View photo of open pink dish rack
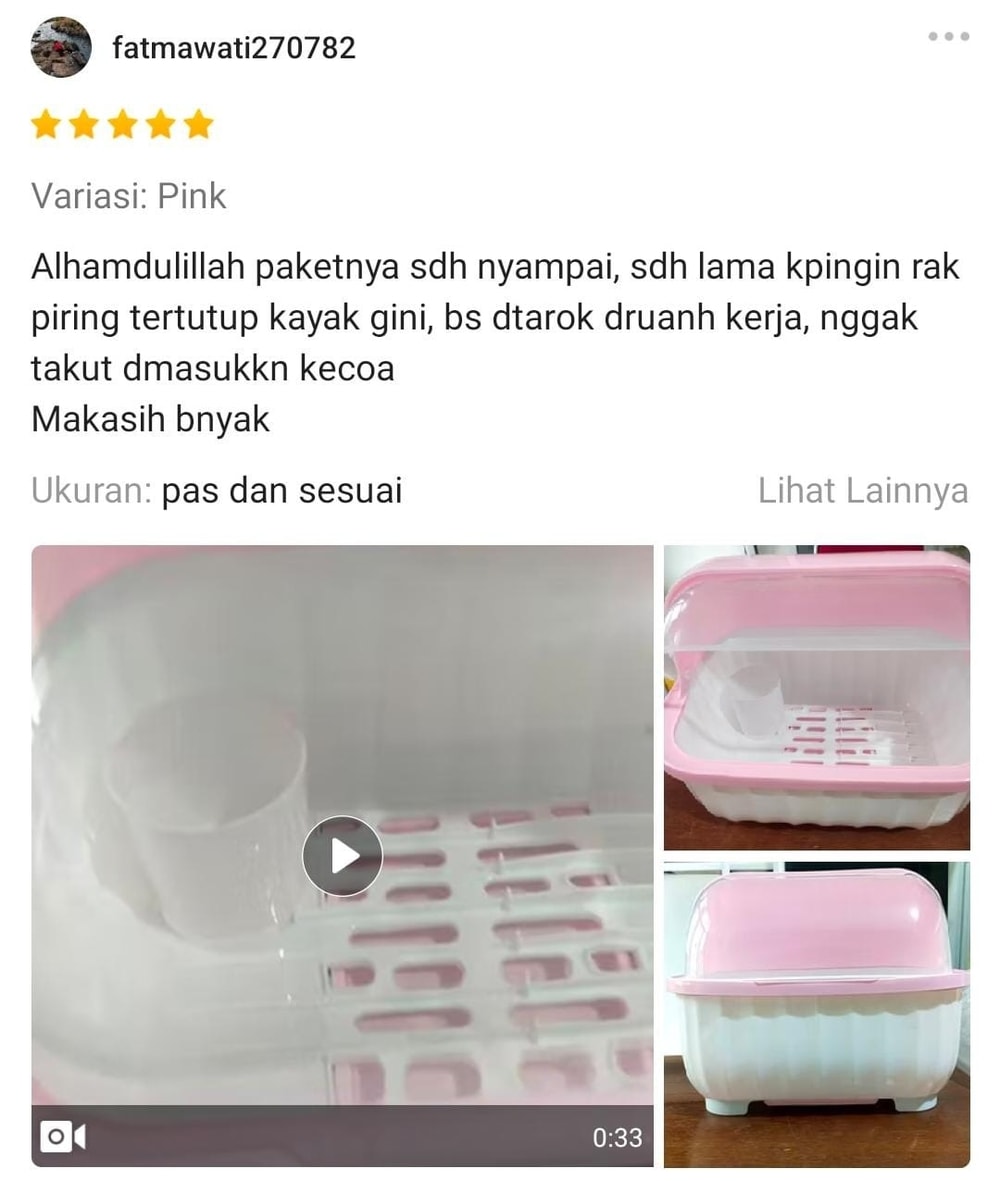Viewport: 1000px width, 1181px height. [x=816, y=697]
